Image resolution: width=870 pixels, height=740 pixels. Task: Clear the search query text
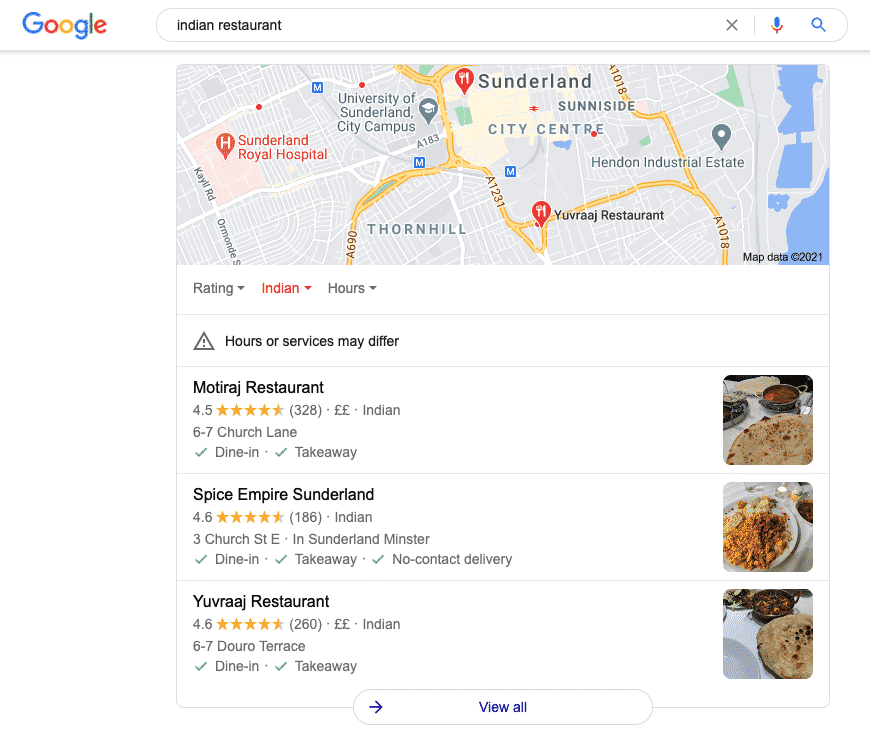(x=732, y=25)
